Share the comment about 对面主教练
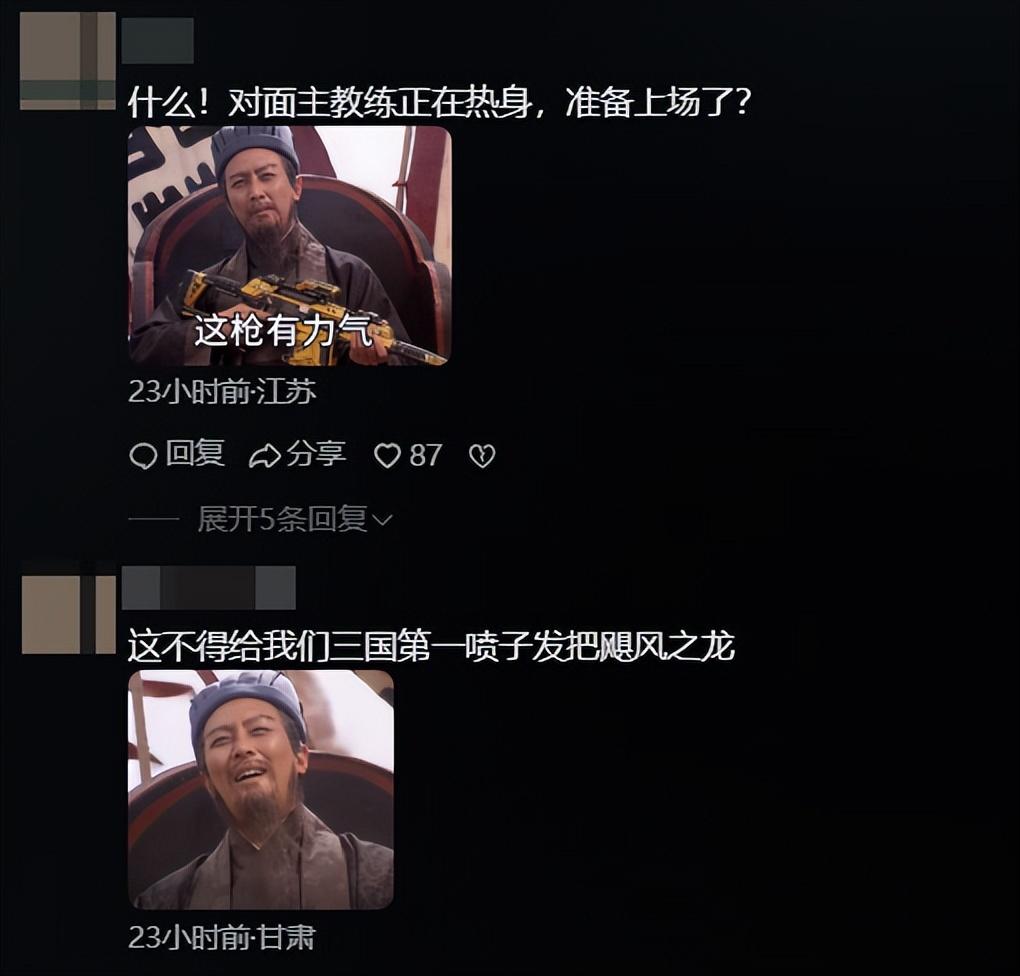Viewport: 1020px width, 976px height. point(297,455)
